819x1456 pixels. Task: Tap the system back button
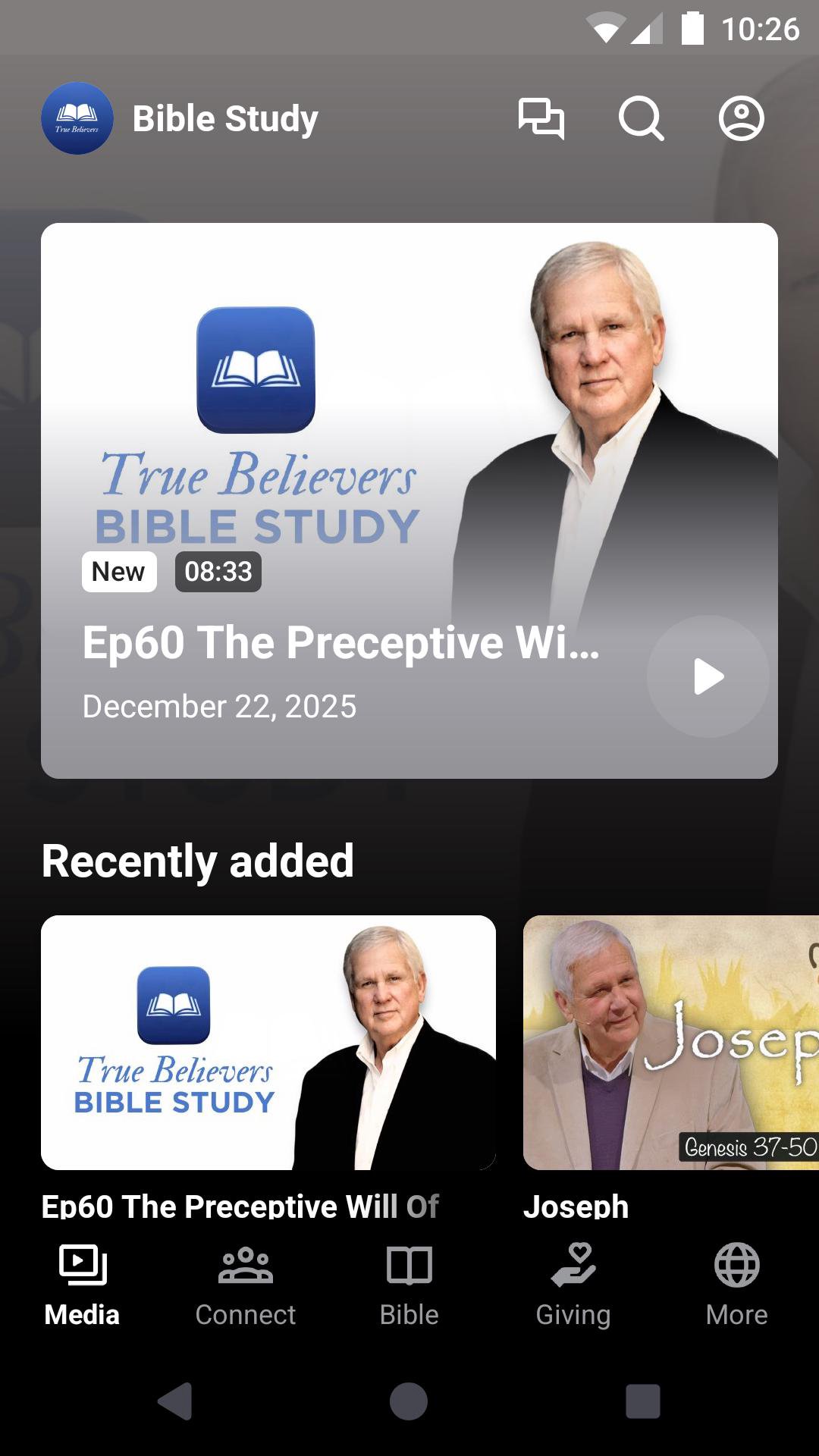click(175, 1401)
